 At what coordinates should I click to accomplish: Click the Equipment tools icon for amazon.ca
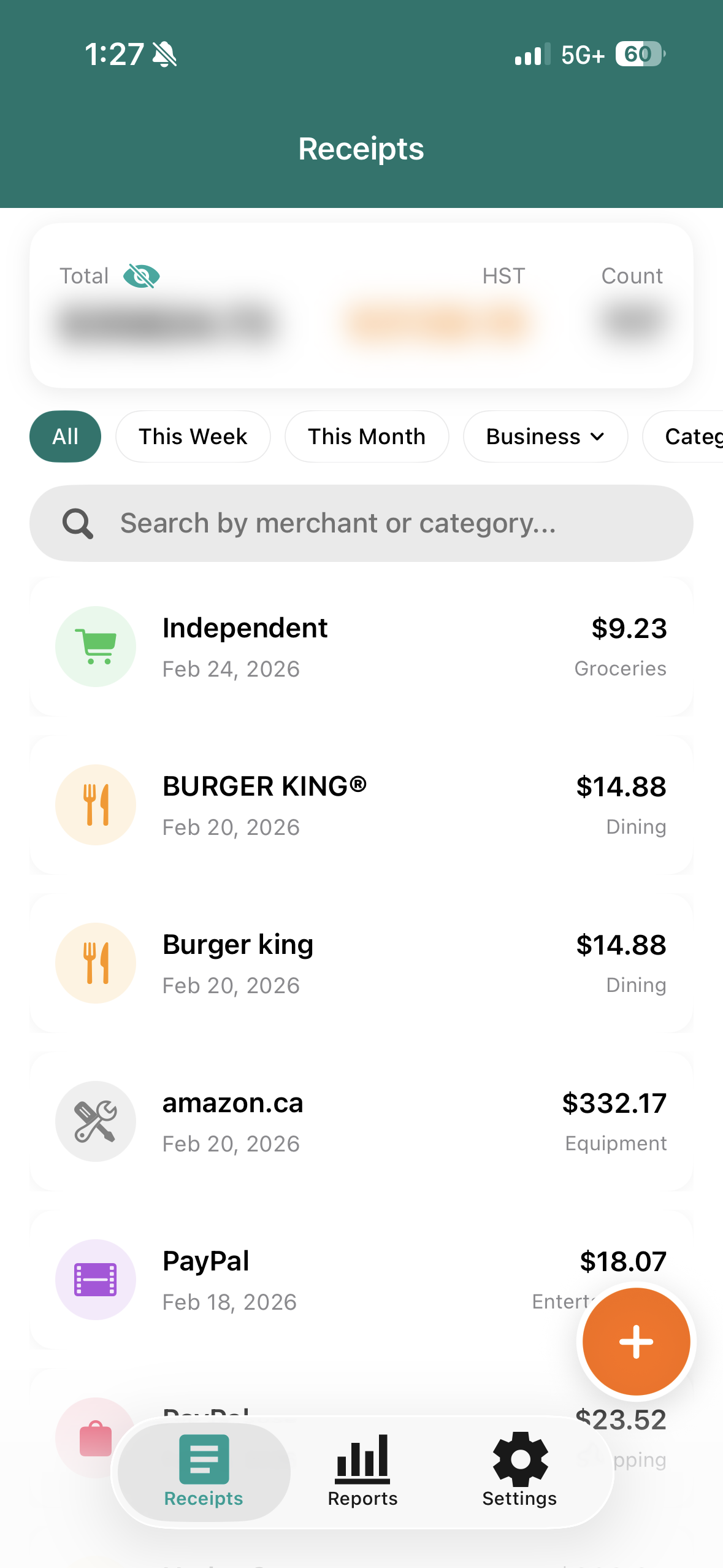[x=95, y=1121]
